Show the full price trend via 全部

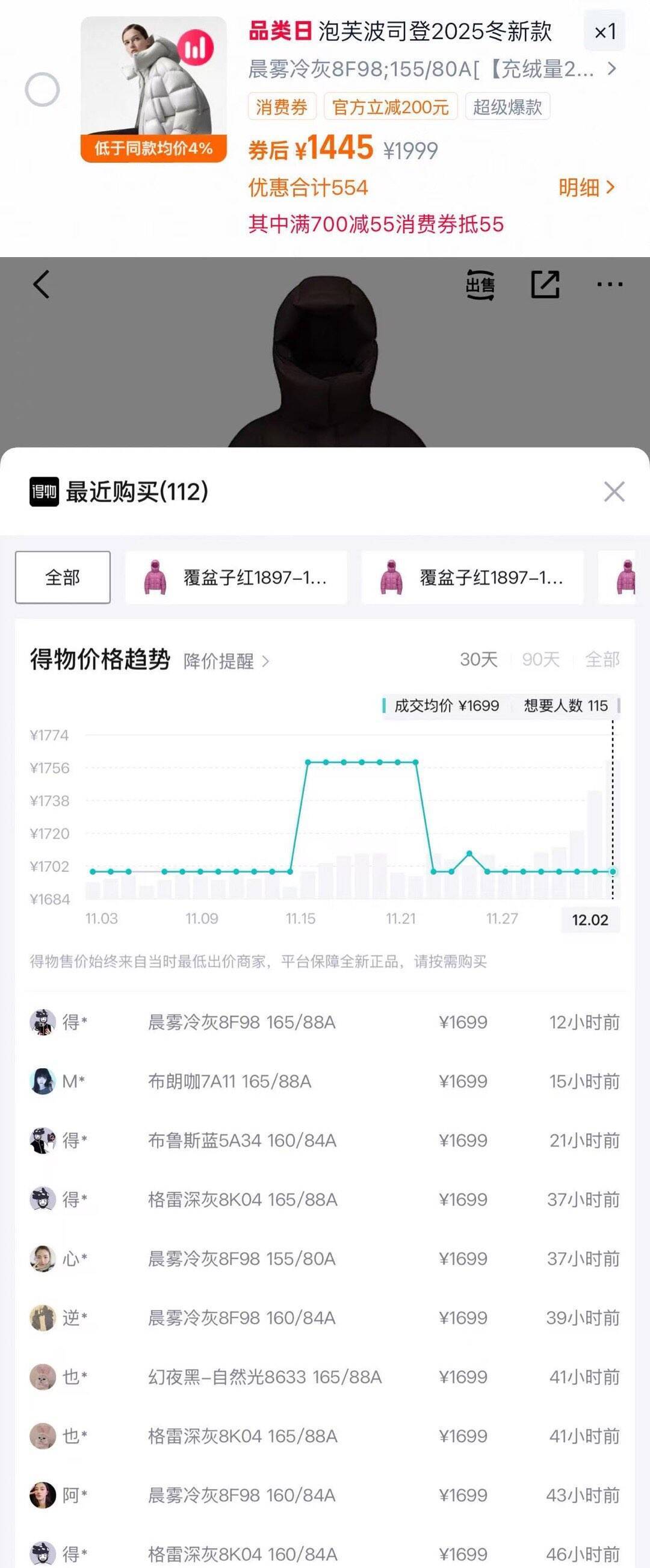tap(602, 659)
